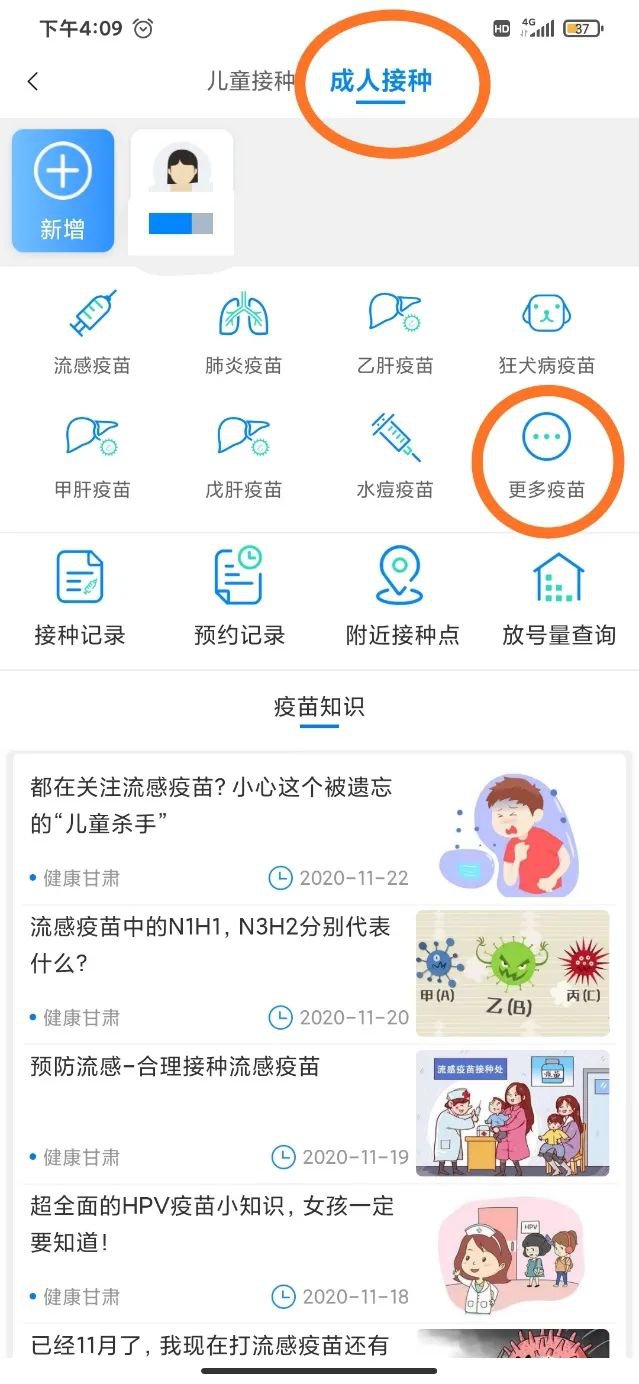Open 流感疫苗 vaccine option

point(92,332)
